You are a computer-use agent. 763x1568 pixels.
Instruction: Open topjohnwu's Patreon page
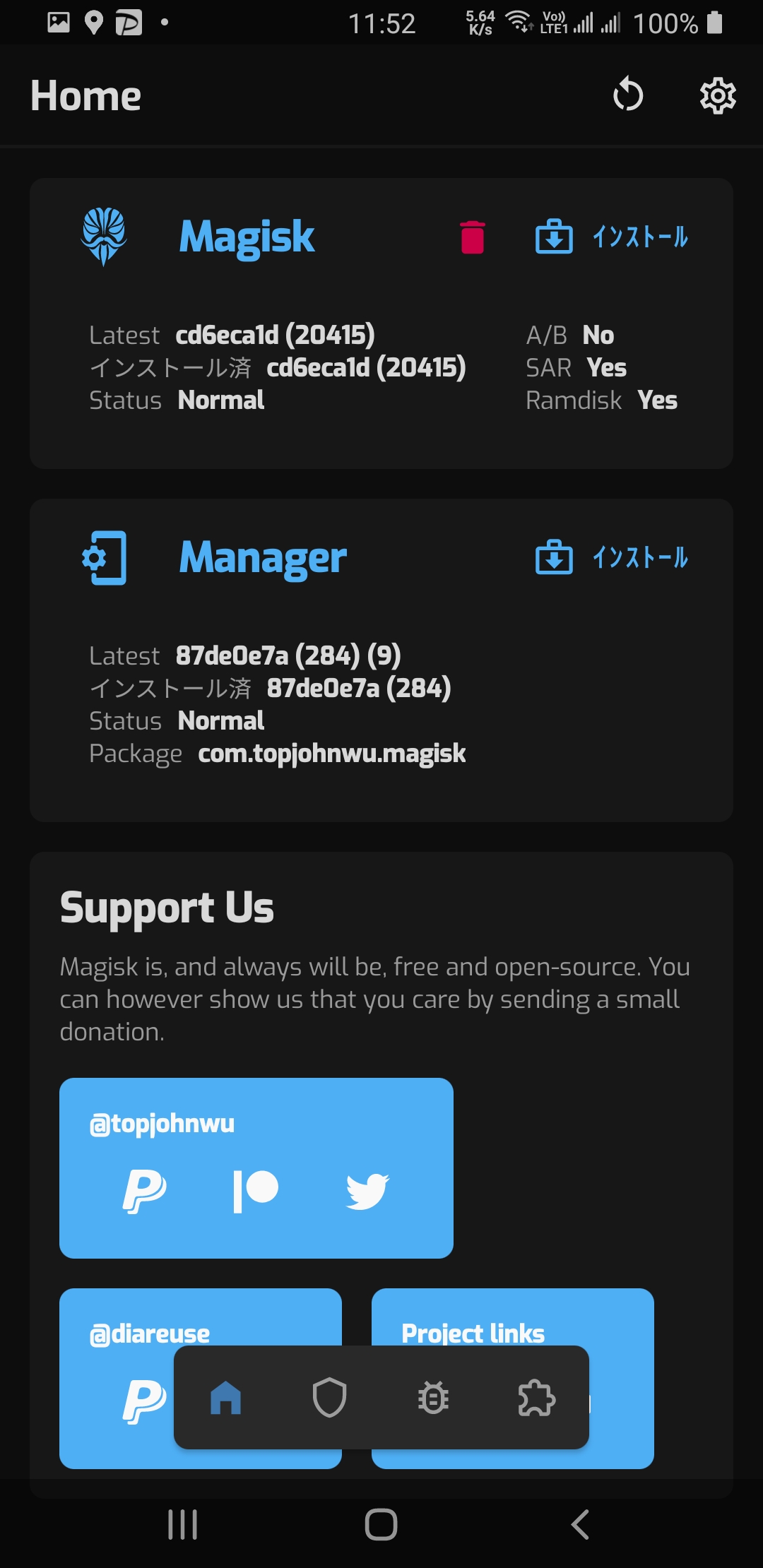[x=256, y=1192]
